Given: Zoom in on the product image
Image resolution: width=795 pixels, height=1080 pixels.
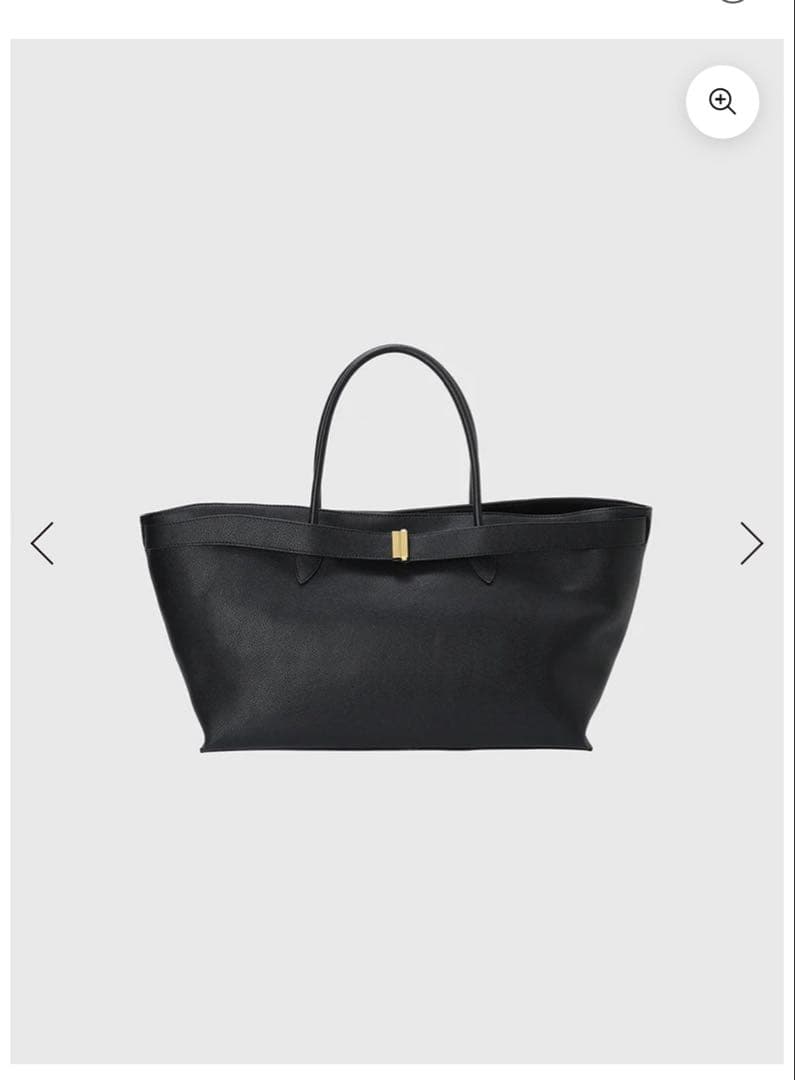Looking at the screenshot, I should pyautogui.click(x=722, y=101).
